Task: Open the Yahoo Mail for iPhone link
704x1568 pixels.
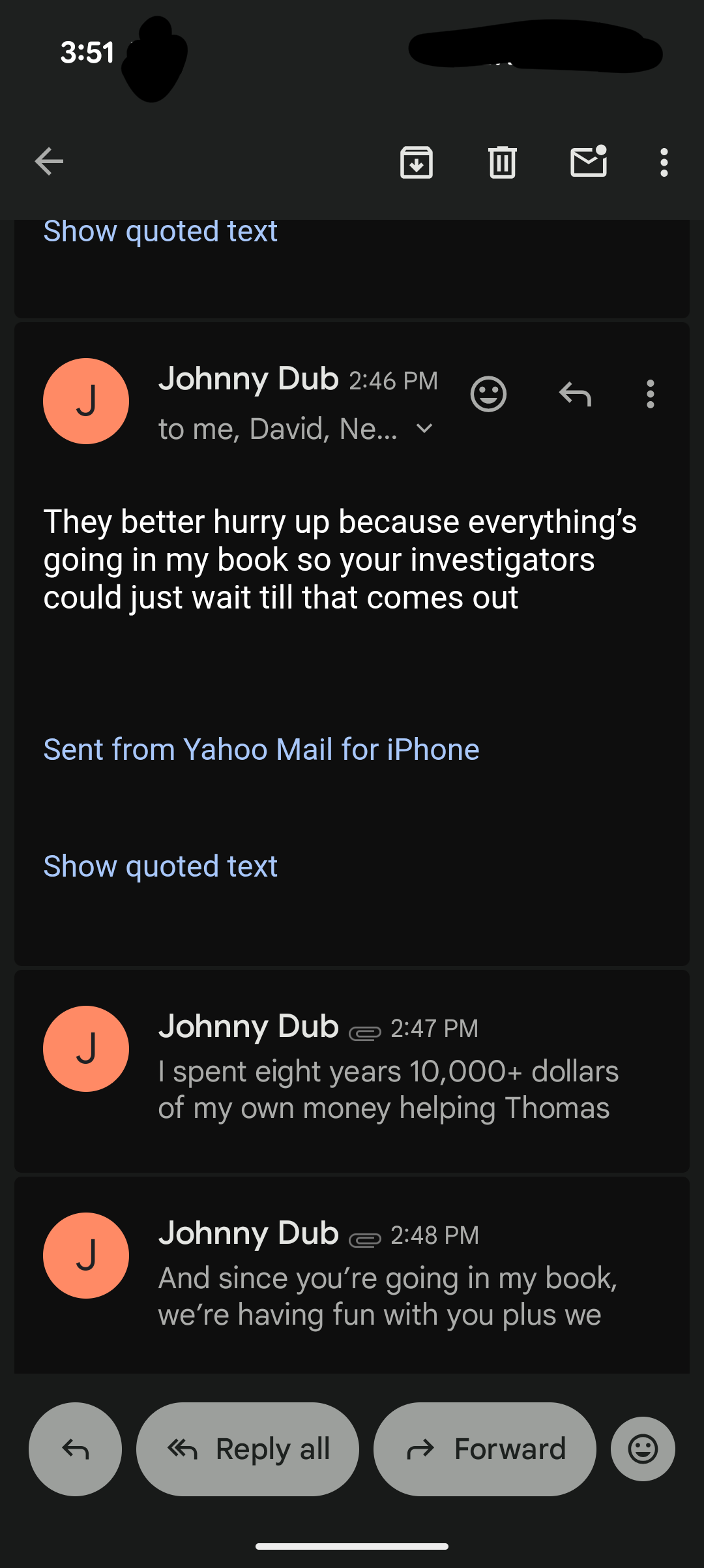Action: [x=261, y=749]
